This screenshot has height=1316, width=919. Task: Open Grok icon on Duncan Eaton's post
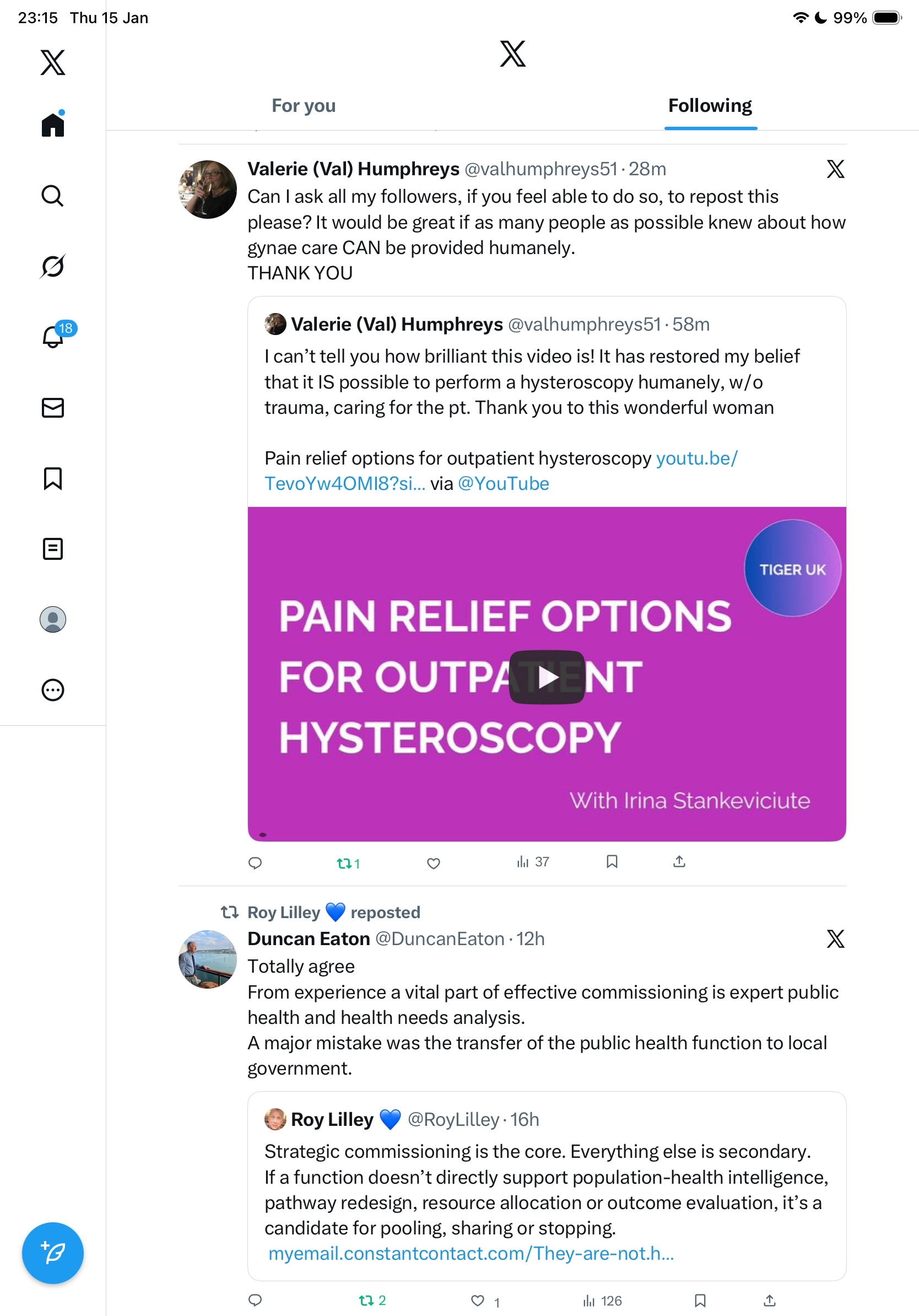835,939
